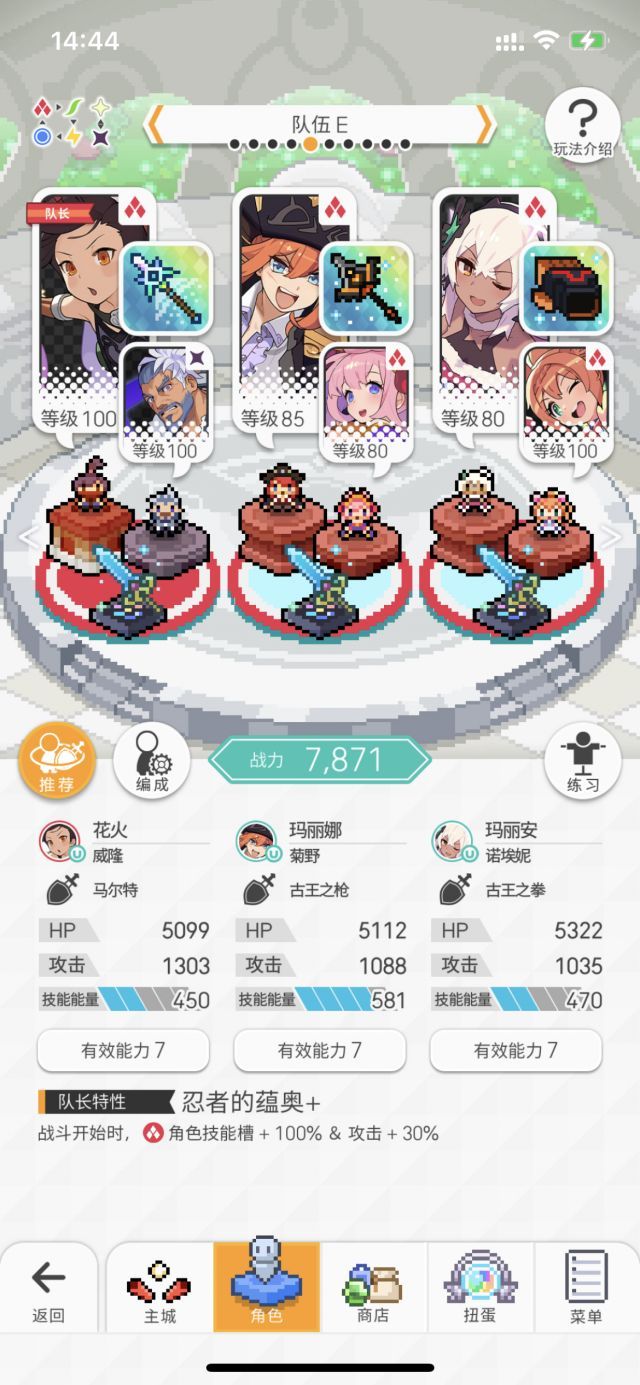Select the pirate character card level 85
640x1385 pixels.
tap(275, 300)
